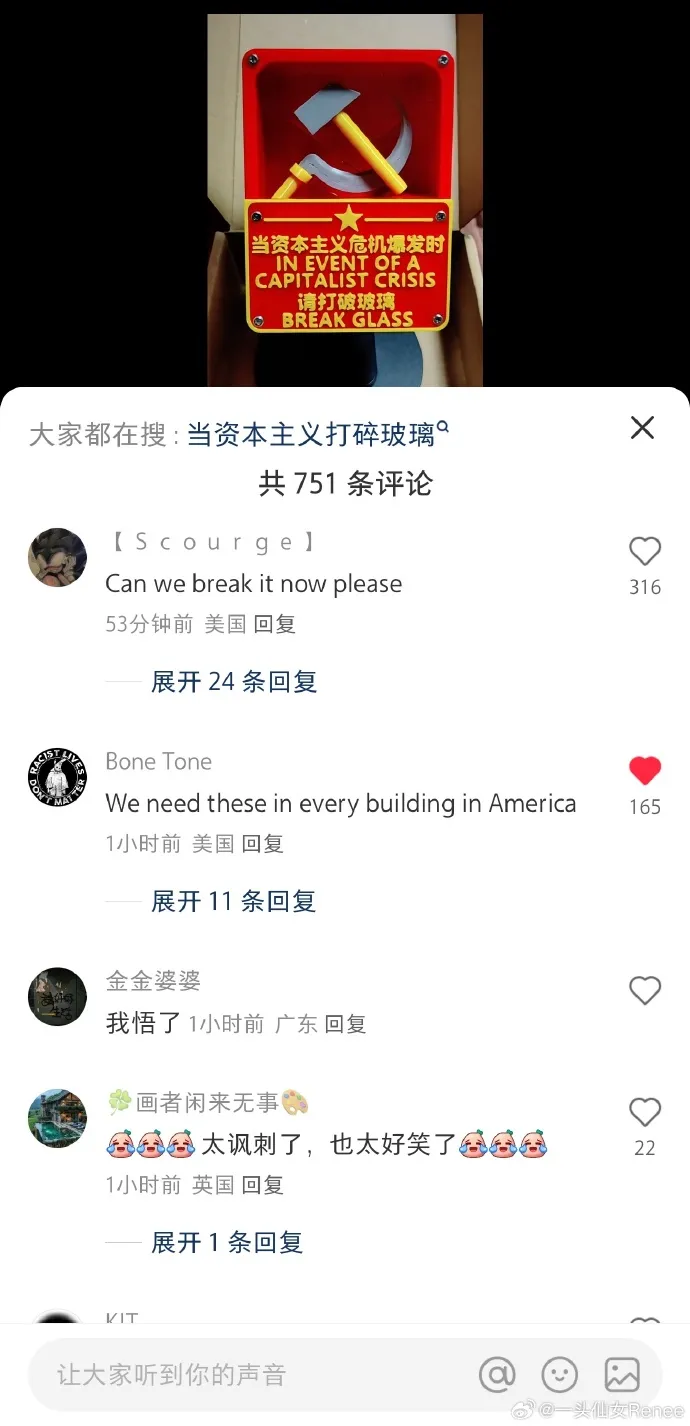
Task: Expand 1 reply under 画者闲来无事's comment
Action: point(226,1243)
